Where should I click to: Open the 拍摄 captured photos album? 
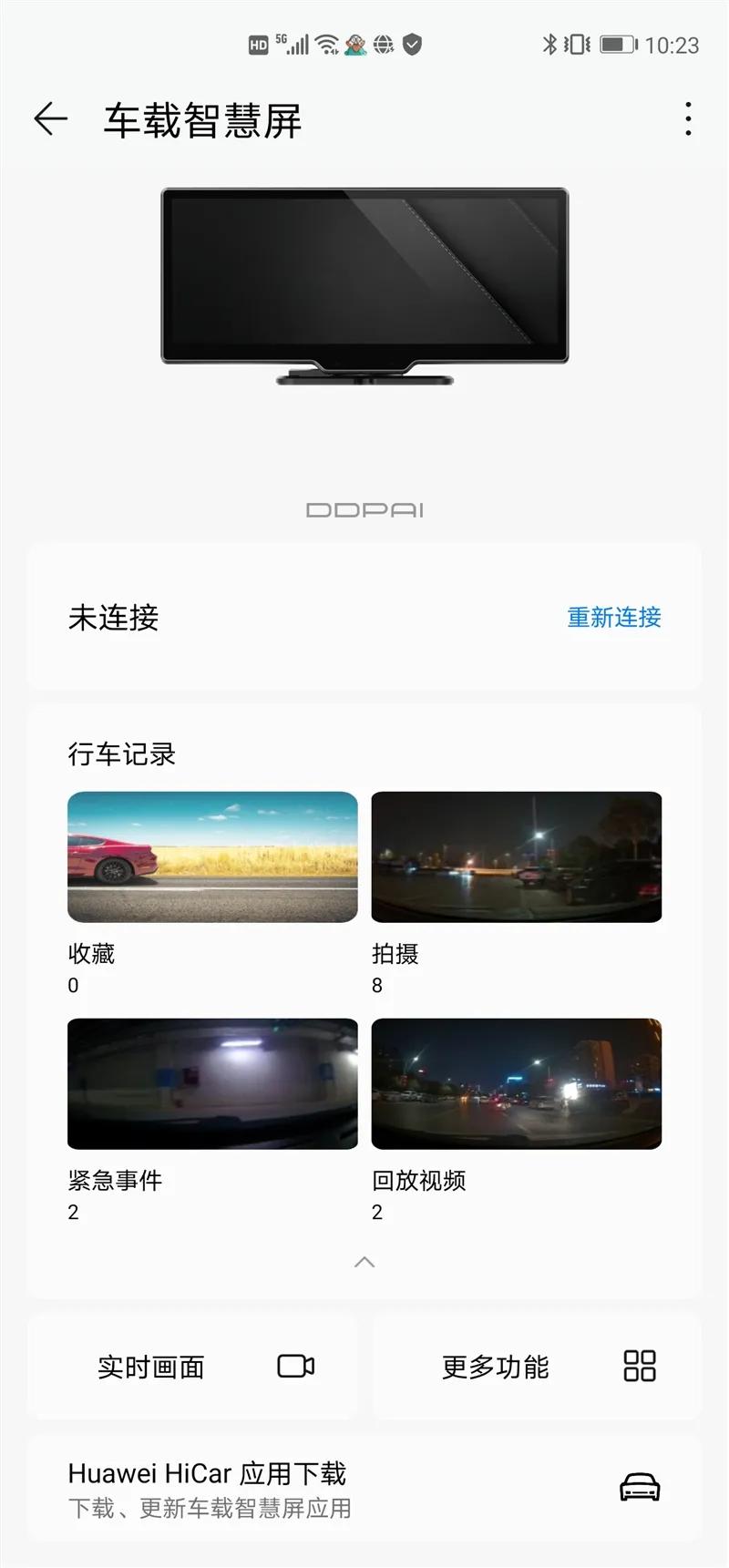pyautogui.click(x=516, y=856)
